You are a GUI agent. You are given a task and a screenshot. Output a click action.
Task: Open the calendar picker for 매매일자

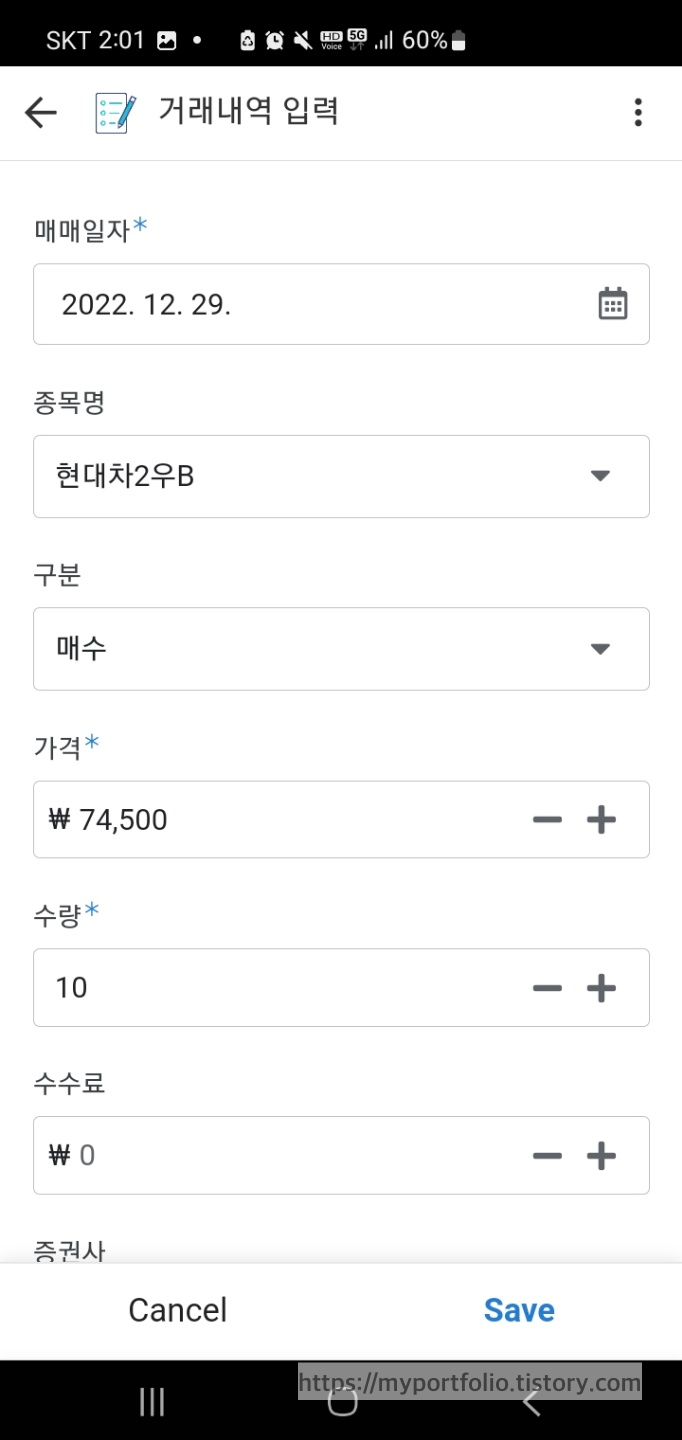click(613, 303)
